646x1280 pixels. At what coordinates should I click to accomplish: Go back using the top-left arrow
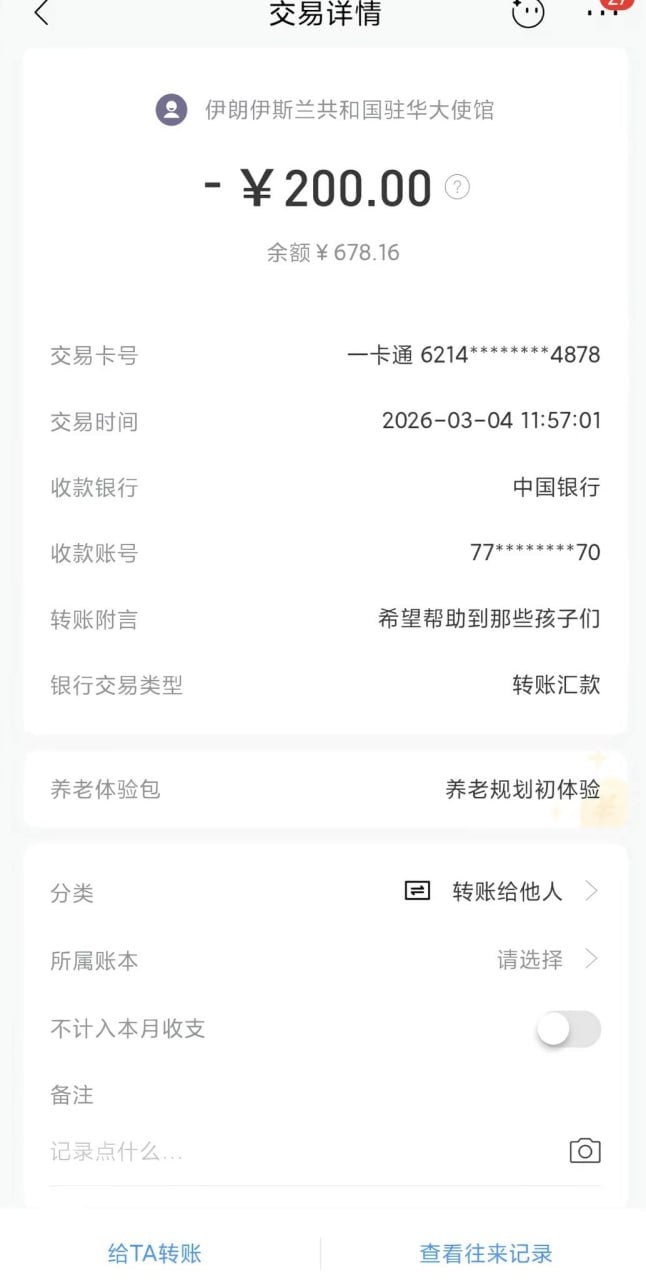(x=41, y=14)
